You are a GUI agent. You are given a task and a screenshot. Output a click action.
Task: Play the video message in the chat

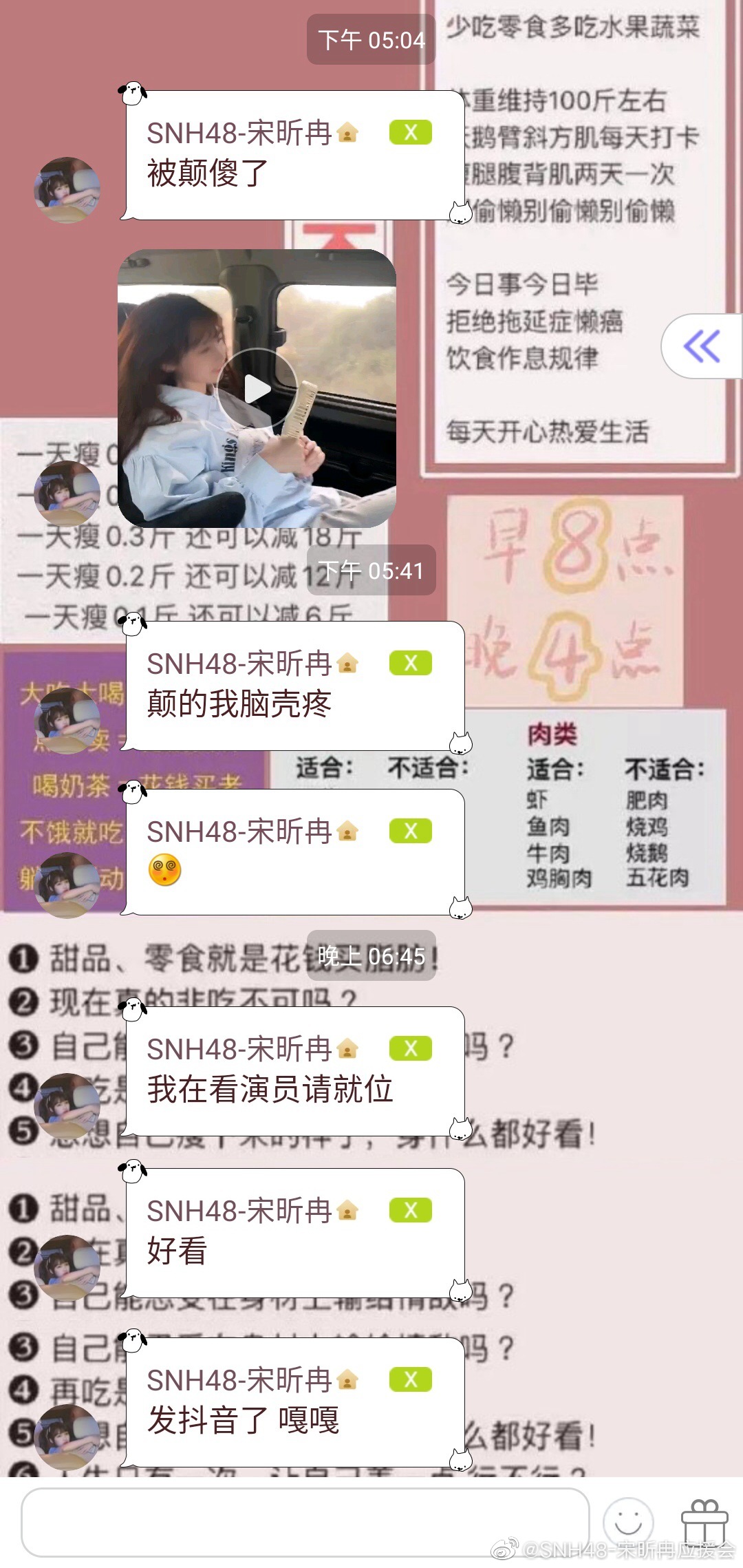257,389
